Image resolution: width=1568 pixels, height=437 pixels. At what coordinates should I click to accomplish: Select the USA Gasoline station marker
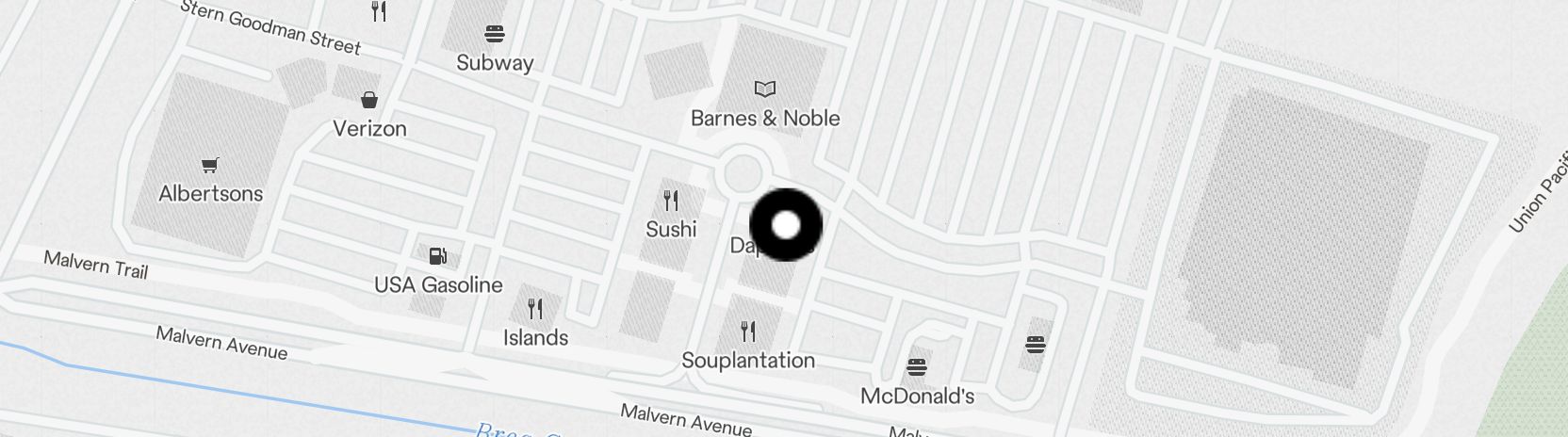pyautogui.click(x=438, y=256)
